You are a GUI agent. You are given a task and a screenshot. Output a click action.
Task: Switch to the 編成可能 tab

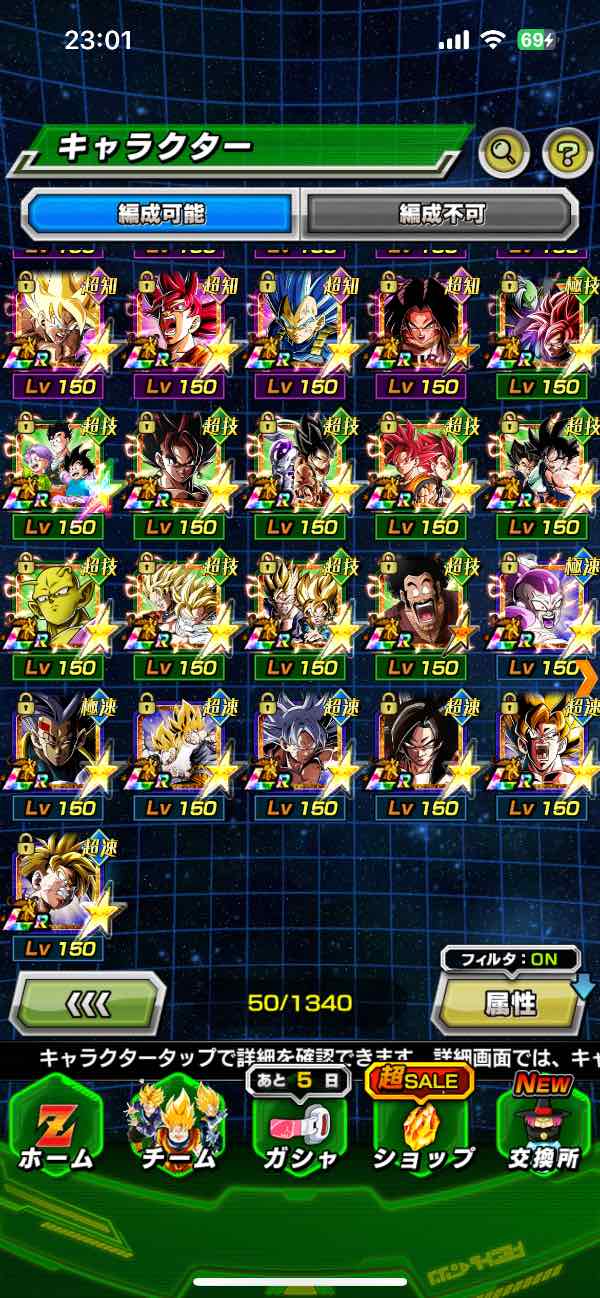click(161, 213)
